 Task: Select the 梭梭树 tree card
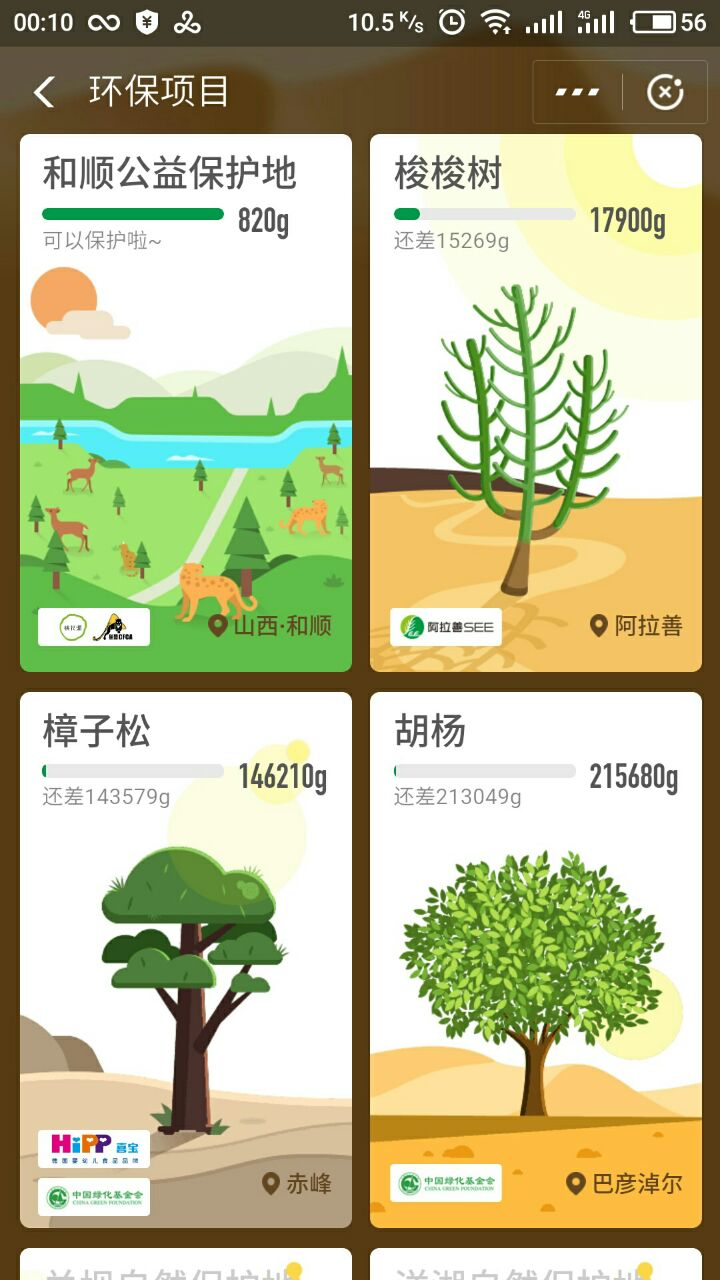(x=536, y=402)
